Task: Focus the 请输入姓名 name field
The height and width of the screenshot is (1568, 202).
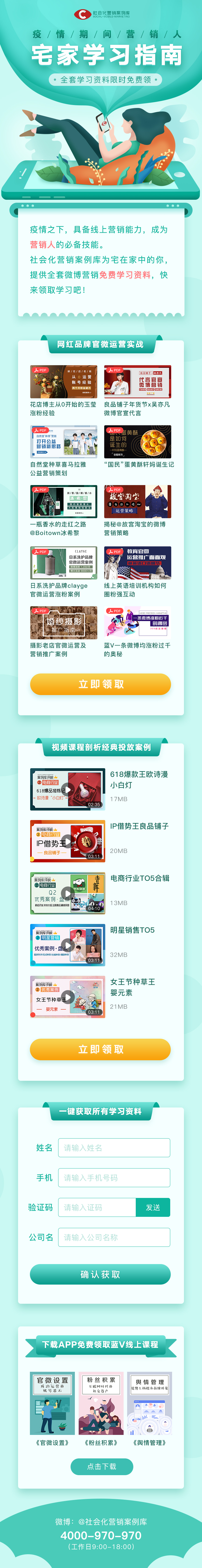Action: pos(114,1147)
